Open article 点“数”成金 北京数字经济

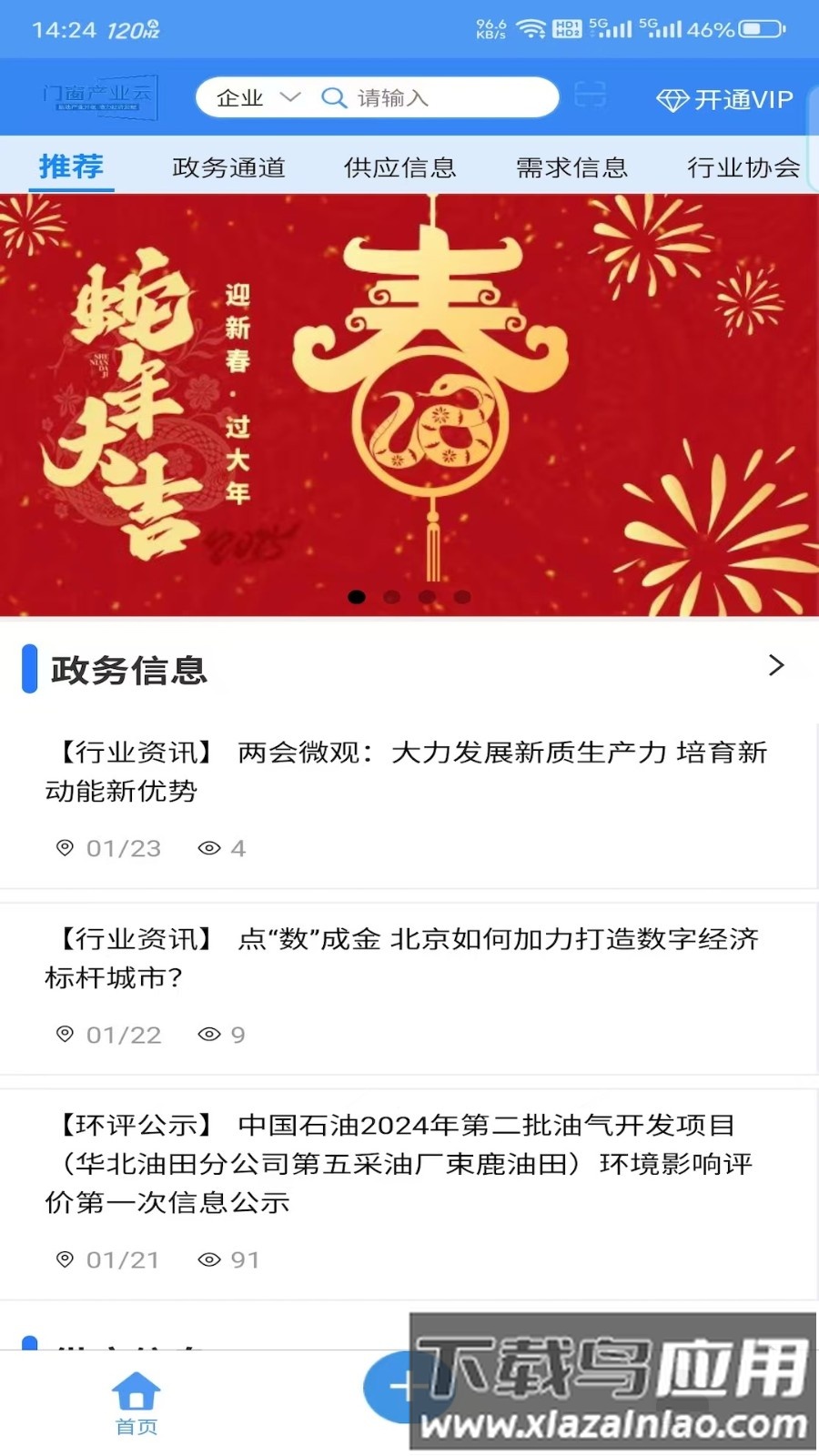point(405,957)
